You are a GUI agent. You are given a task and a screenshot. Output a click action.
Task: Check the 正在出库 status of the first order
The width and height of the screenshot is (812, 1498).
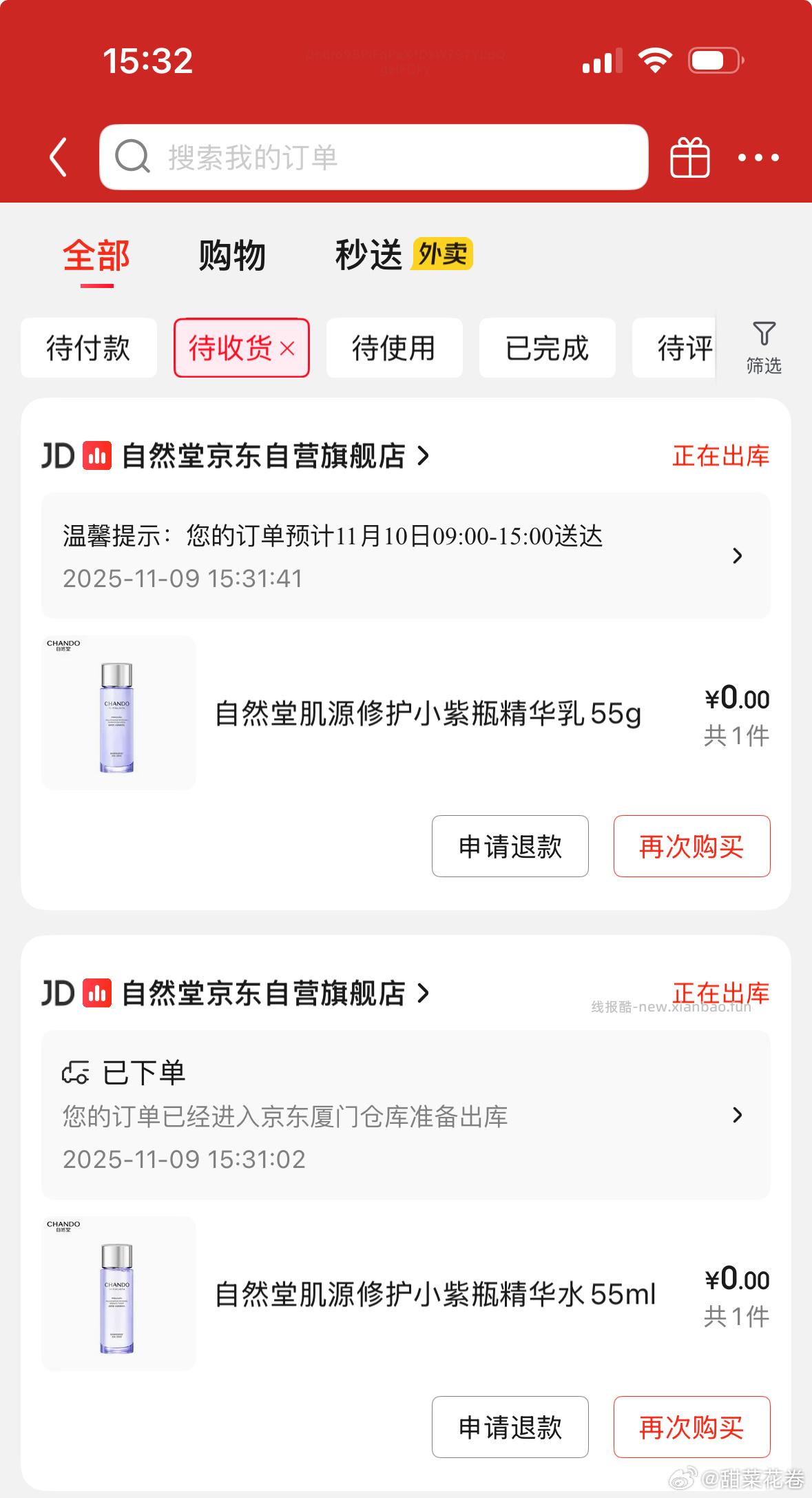[x=720, y=455]
